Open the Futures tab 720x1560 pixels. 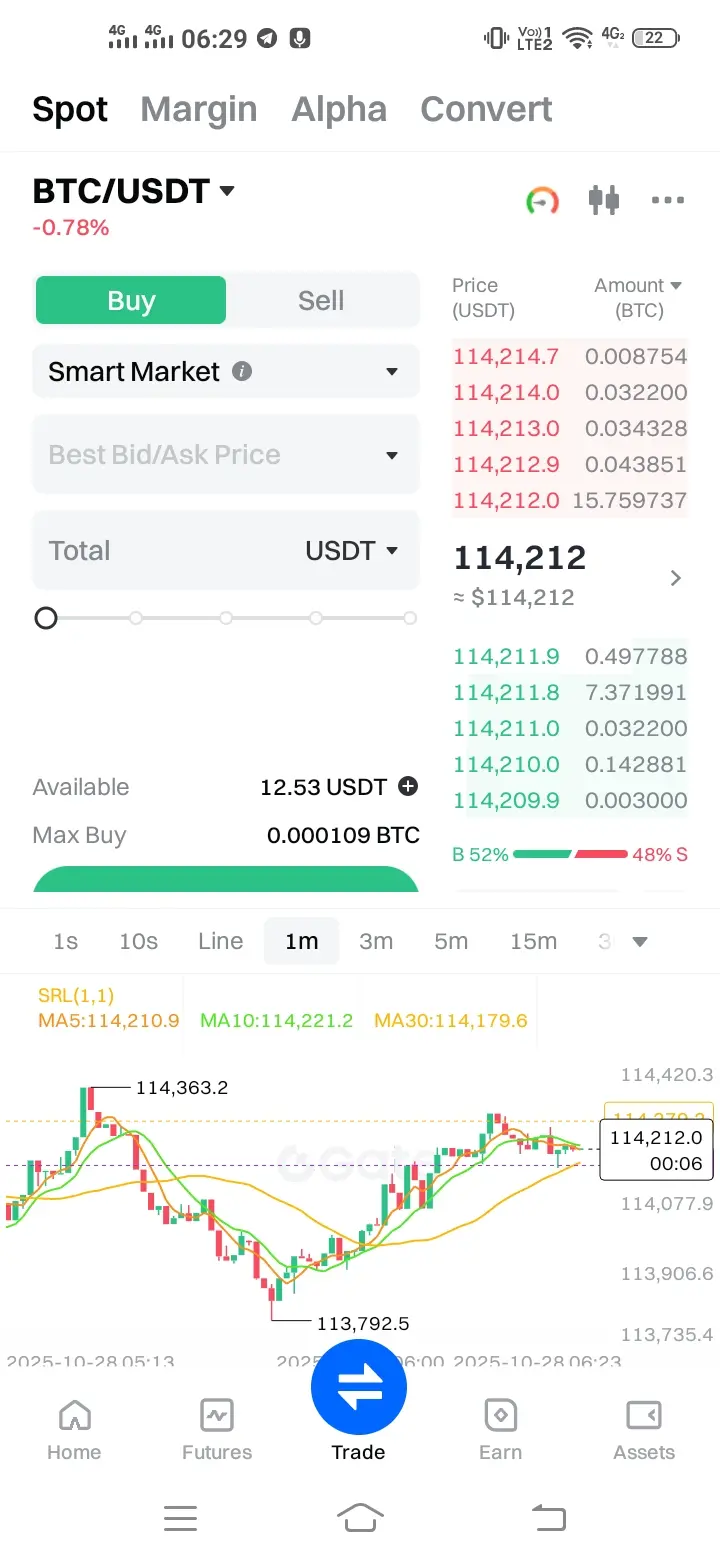[x=217, y=1430]
